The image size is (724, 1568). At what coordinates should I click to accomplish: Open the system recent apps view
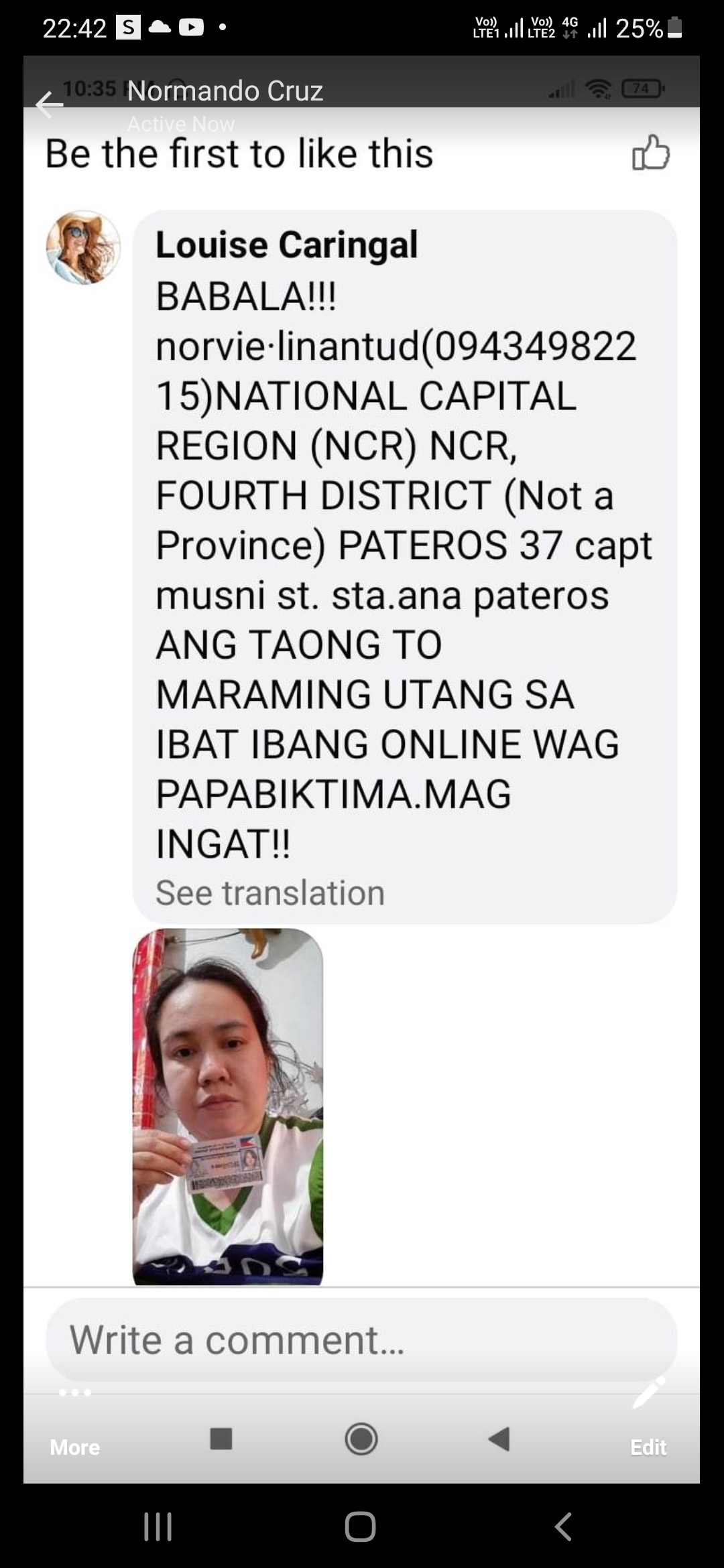click(x=158, y=1527)
